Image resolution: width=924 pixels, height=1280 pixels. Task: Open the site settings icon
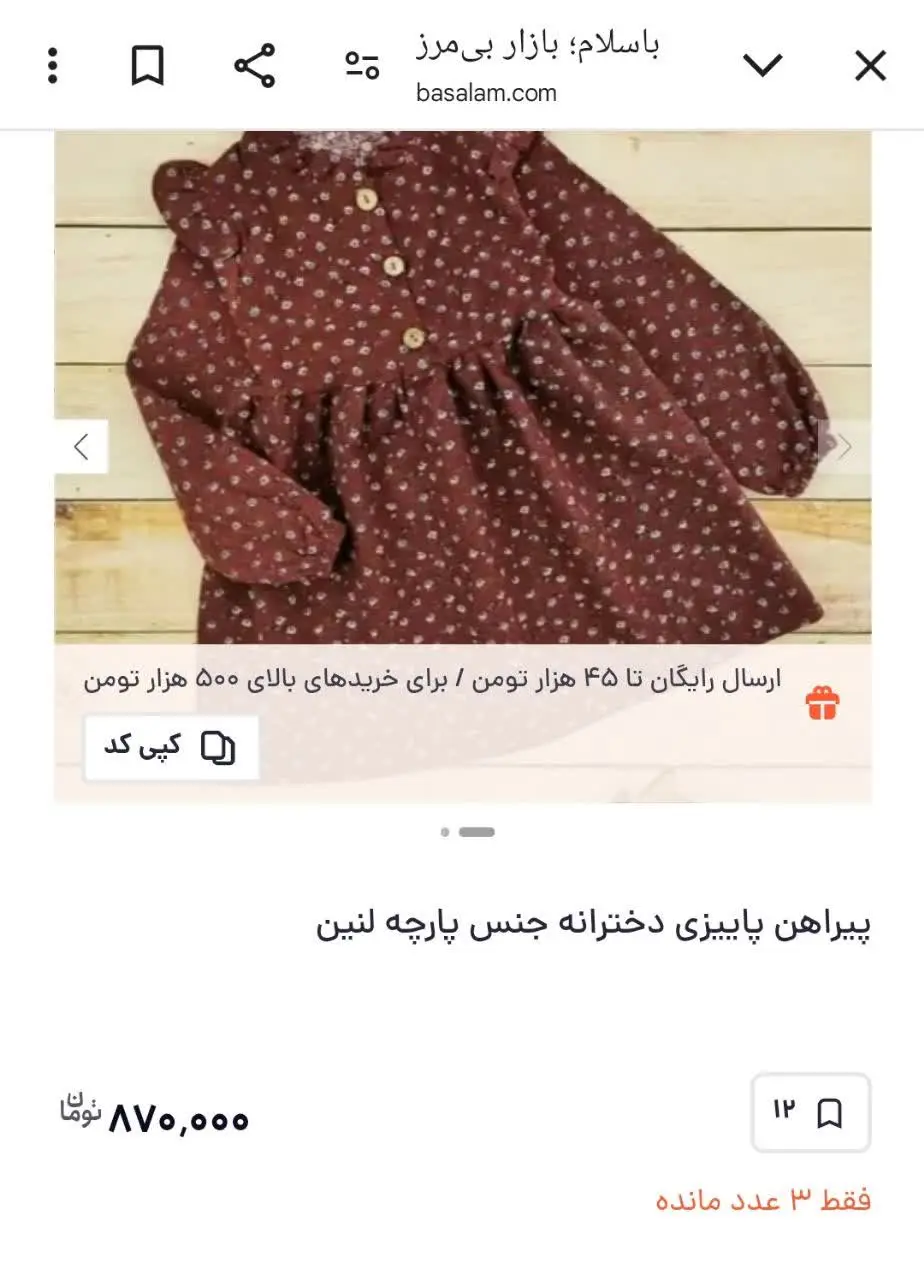[362, 66]
